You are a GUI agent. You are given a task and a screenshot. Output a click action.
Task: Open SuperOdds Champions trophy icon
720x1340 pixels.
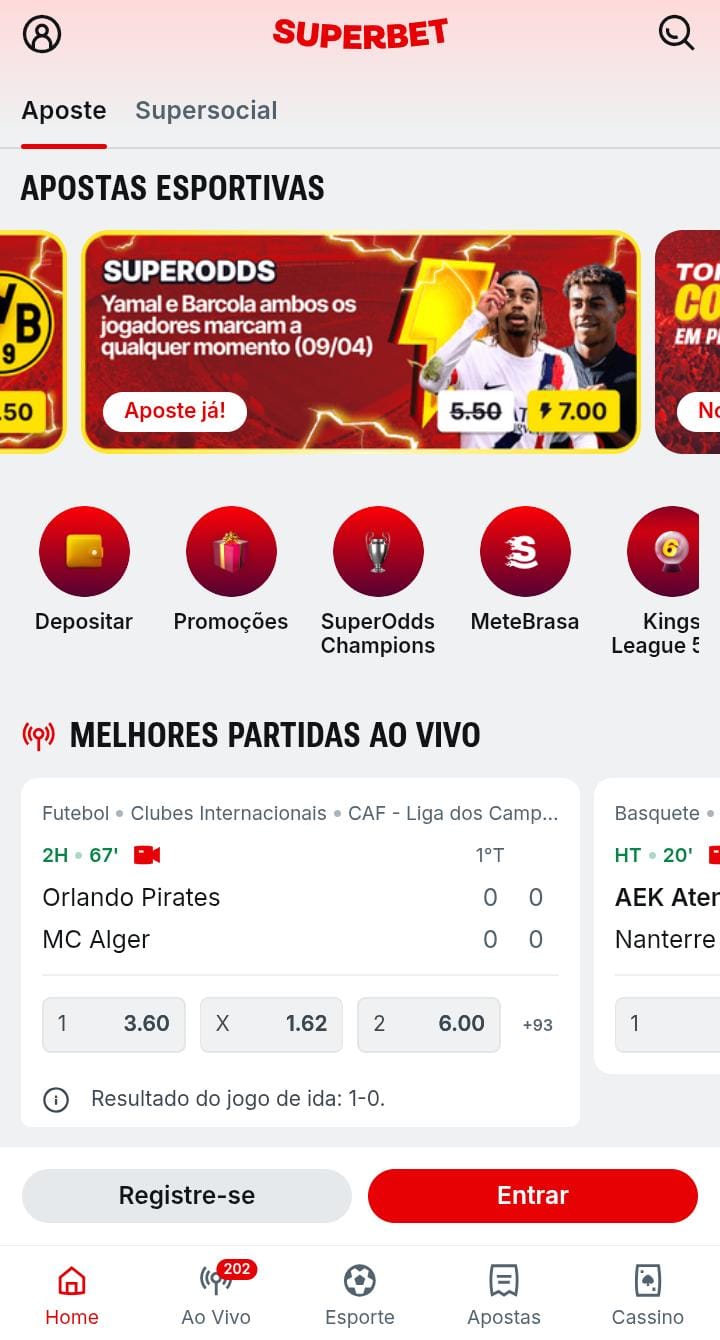pos(378,551)
